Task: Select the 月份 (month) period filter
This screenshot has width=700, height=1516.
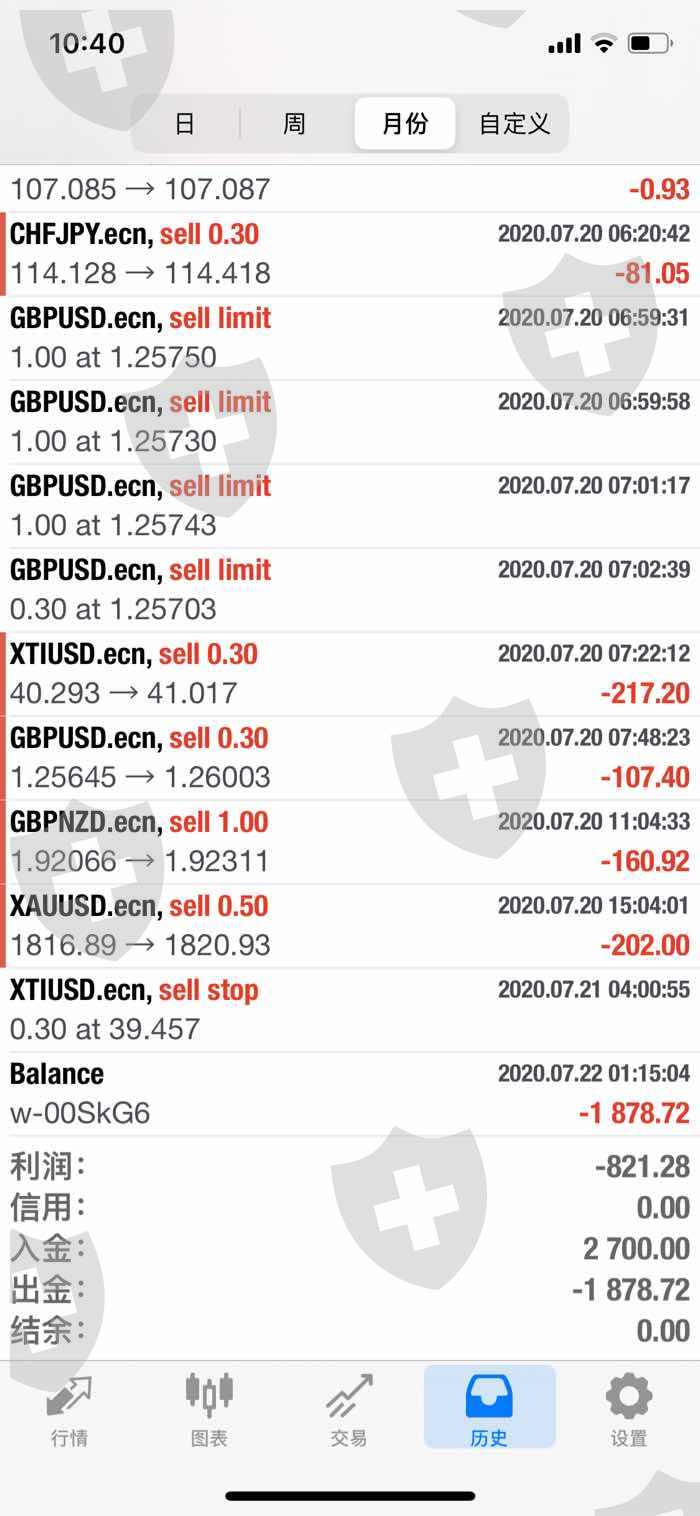Action: coord(405,124)
